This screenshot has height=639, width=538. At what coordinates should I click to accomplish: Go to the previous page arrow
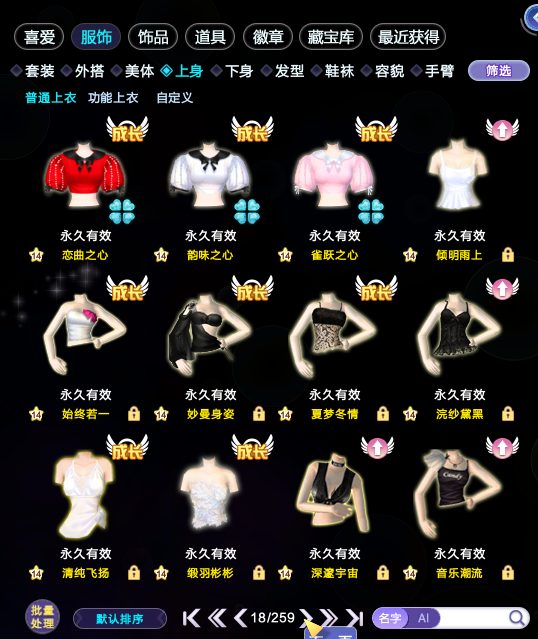240,618
